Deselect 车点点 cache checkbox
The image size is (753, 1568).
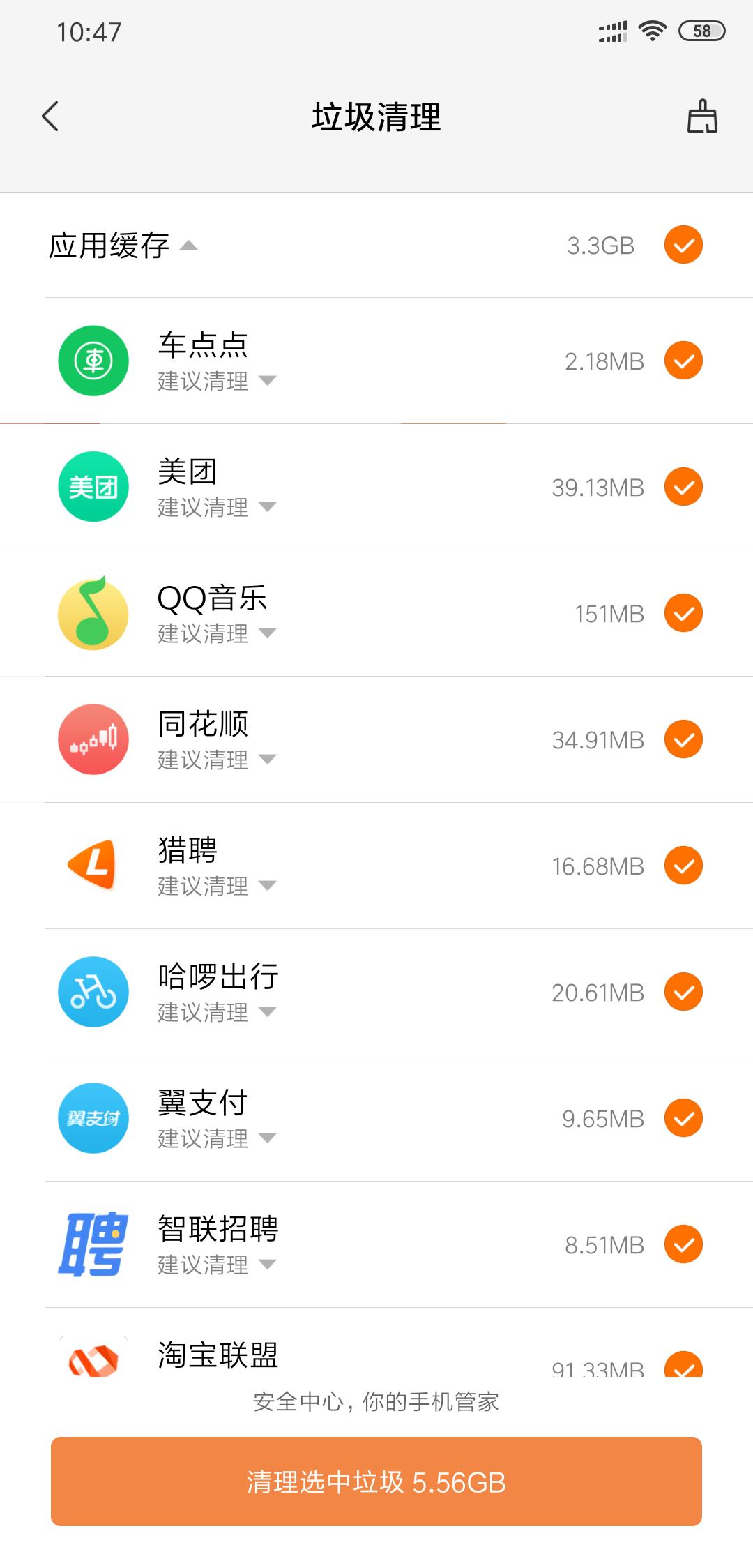[x=683, y=361]
